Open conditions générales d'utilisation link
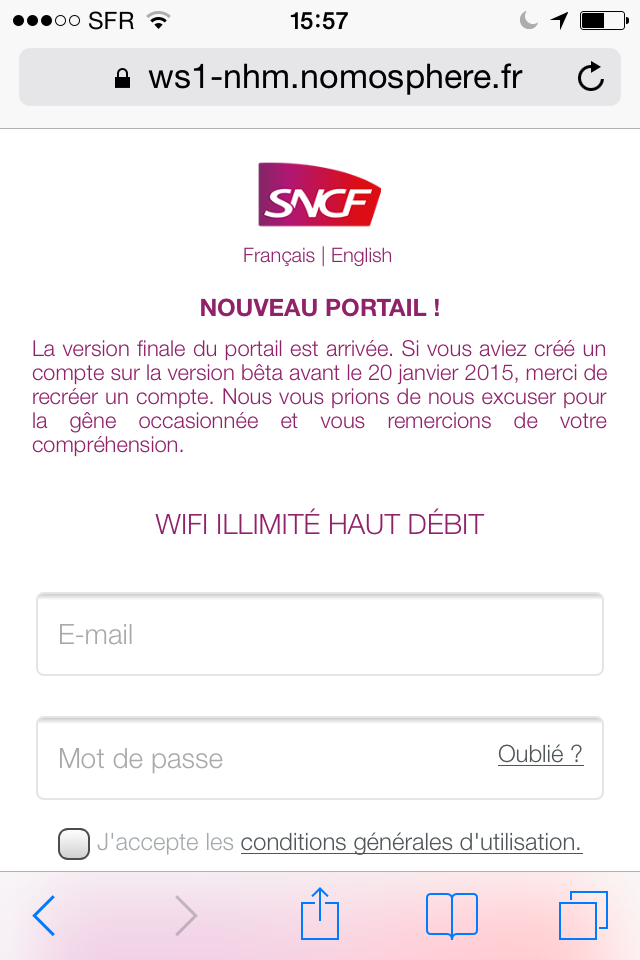 pyautogui.click(x=411, y=842)
